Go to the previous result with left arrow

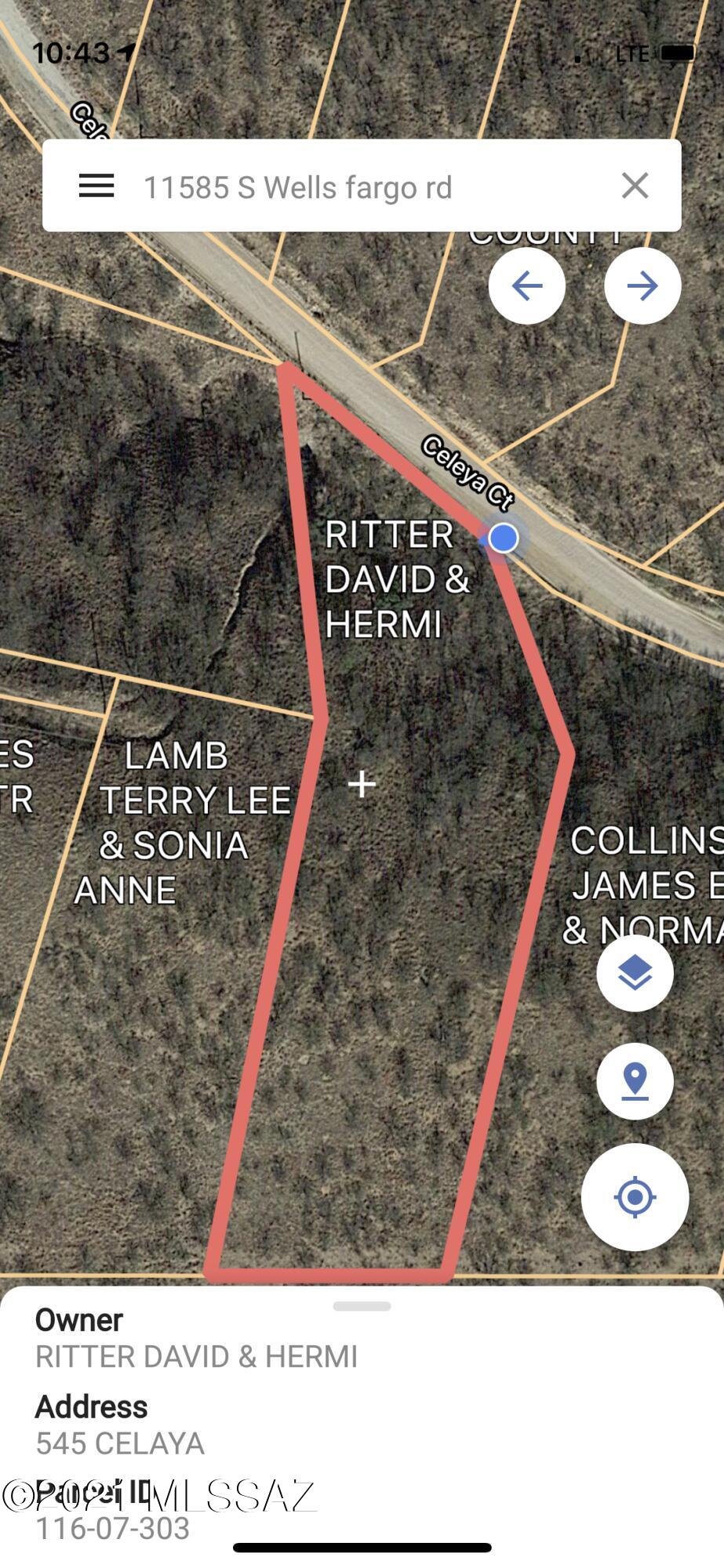[x=527, y=286]
